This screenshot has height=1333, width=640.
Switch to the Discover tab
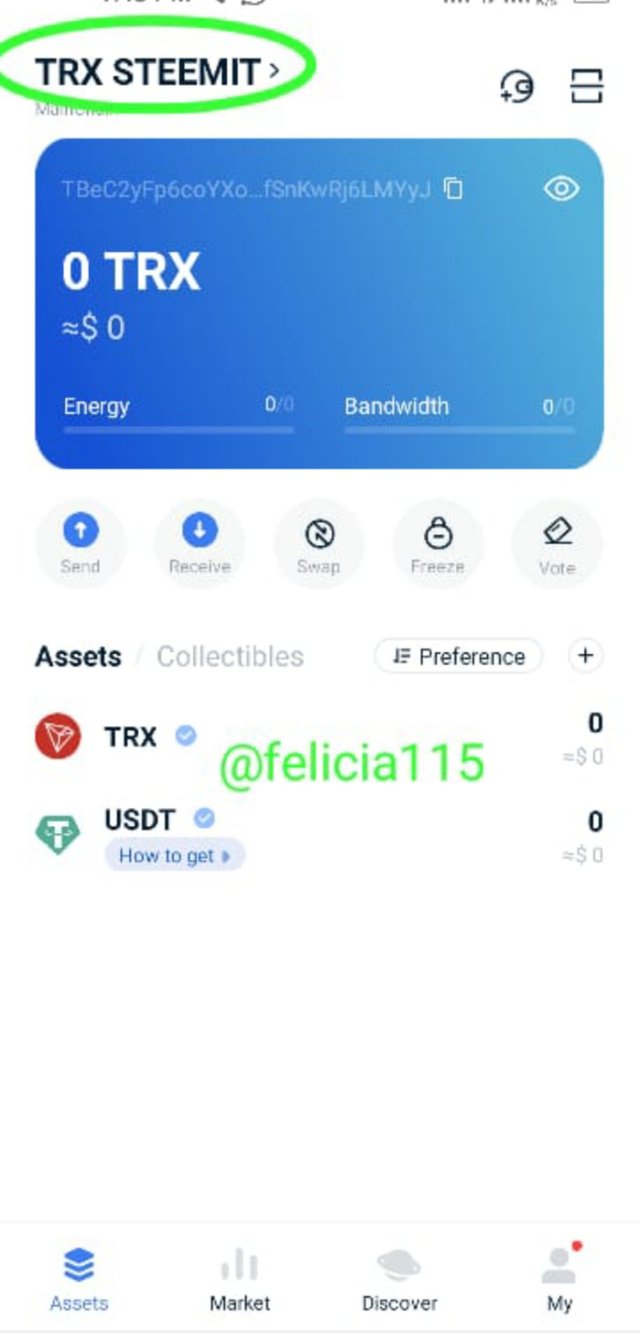click(x=399, y=1280)
